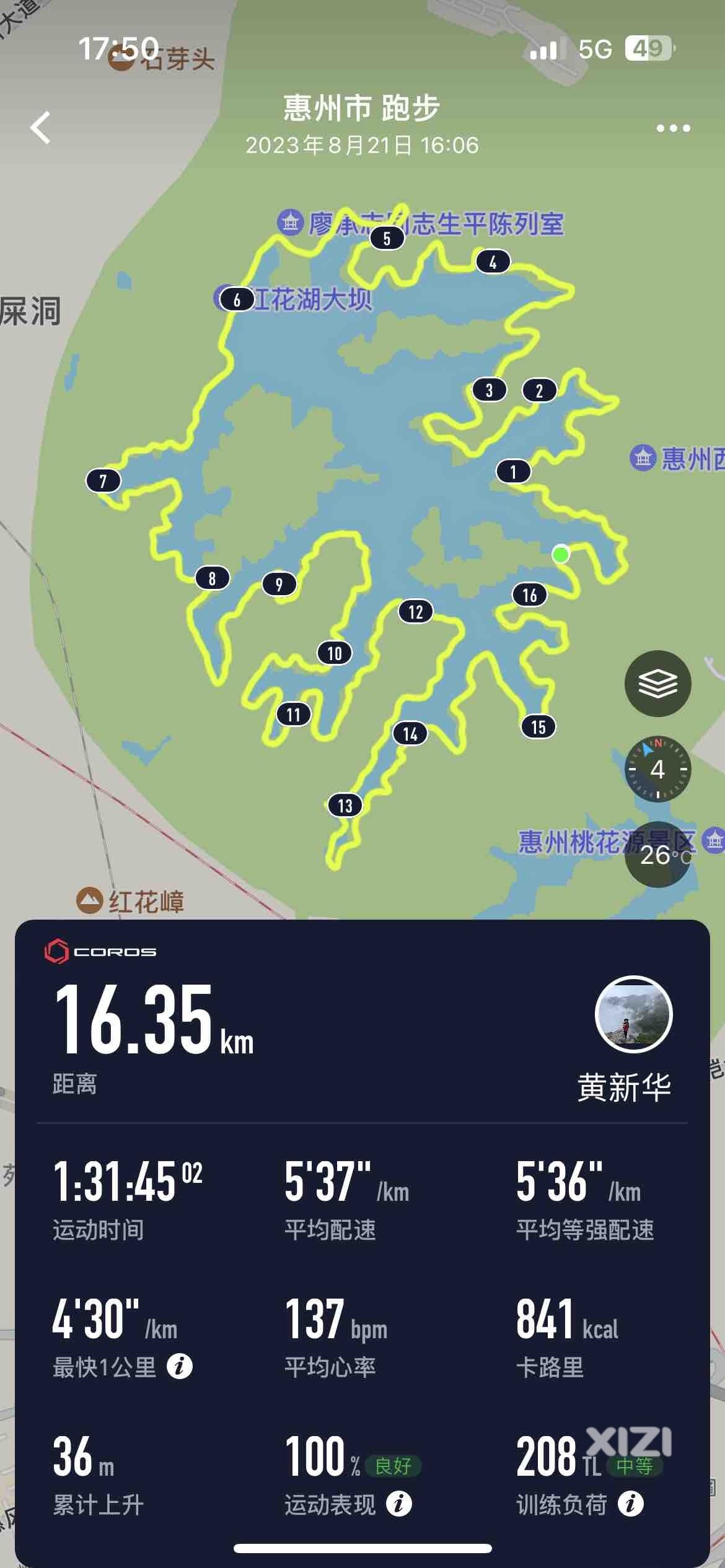725x1568 pixels.
Task: Tap the compass orientation button
Action: (x=657, y=769)
